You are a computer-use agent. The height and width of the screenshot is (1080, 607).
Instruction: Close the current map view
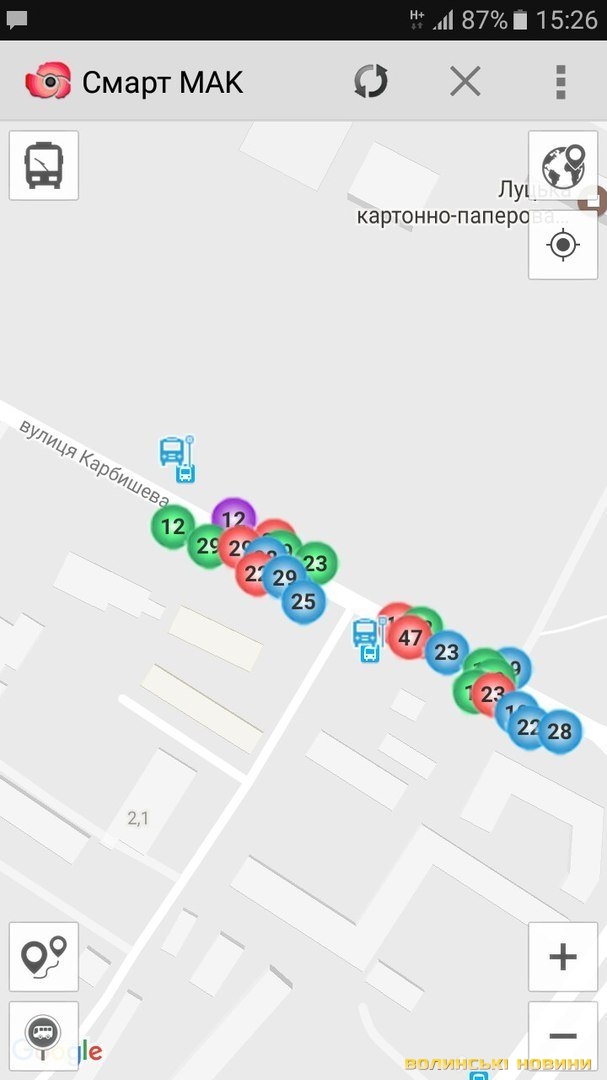point(465,81)
